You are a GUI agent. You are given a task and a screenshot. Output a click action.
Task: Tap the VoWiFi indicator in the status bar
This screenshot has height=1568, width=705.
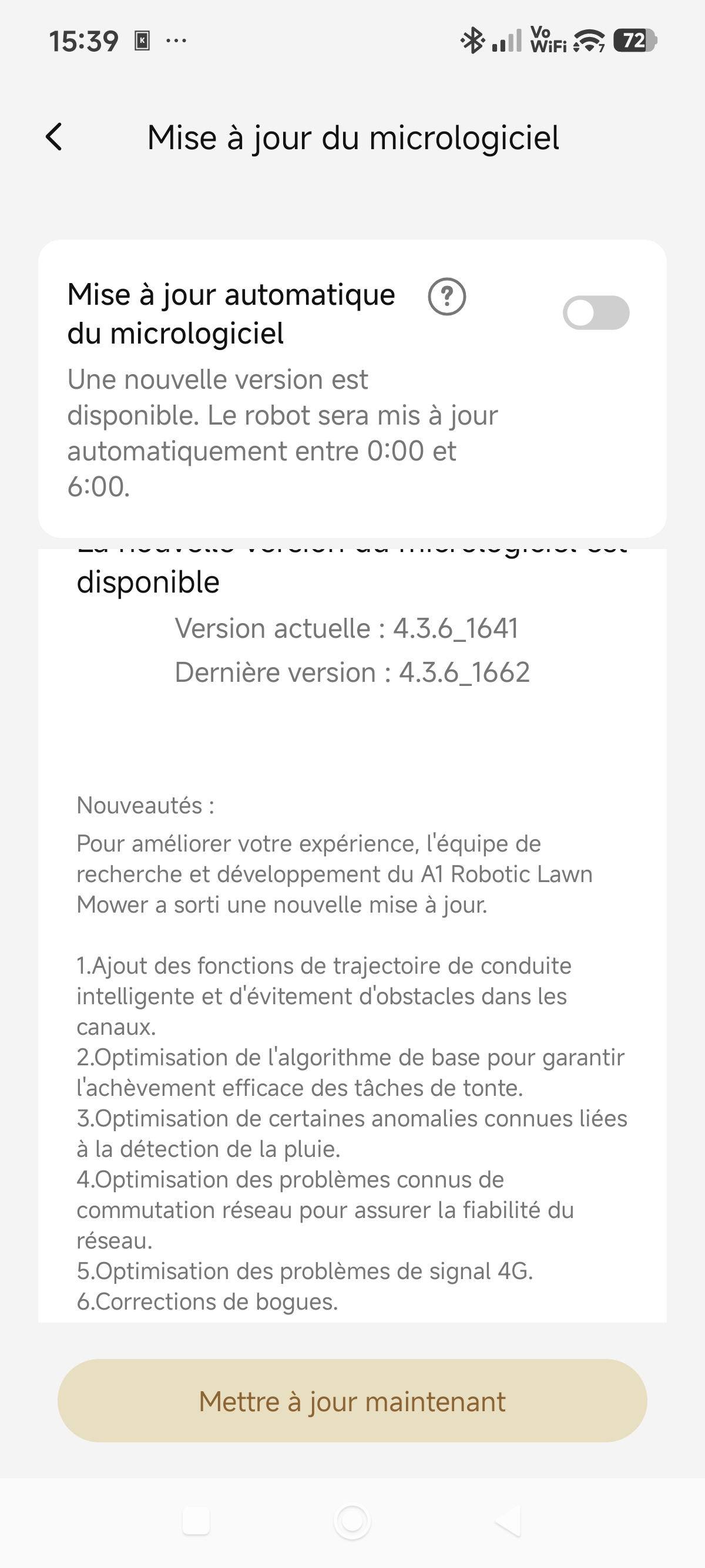548,40
